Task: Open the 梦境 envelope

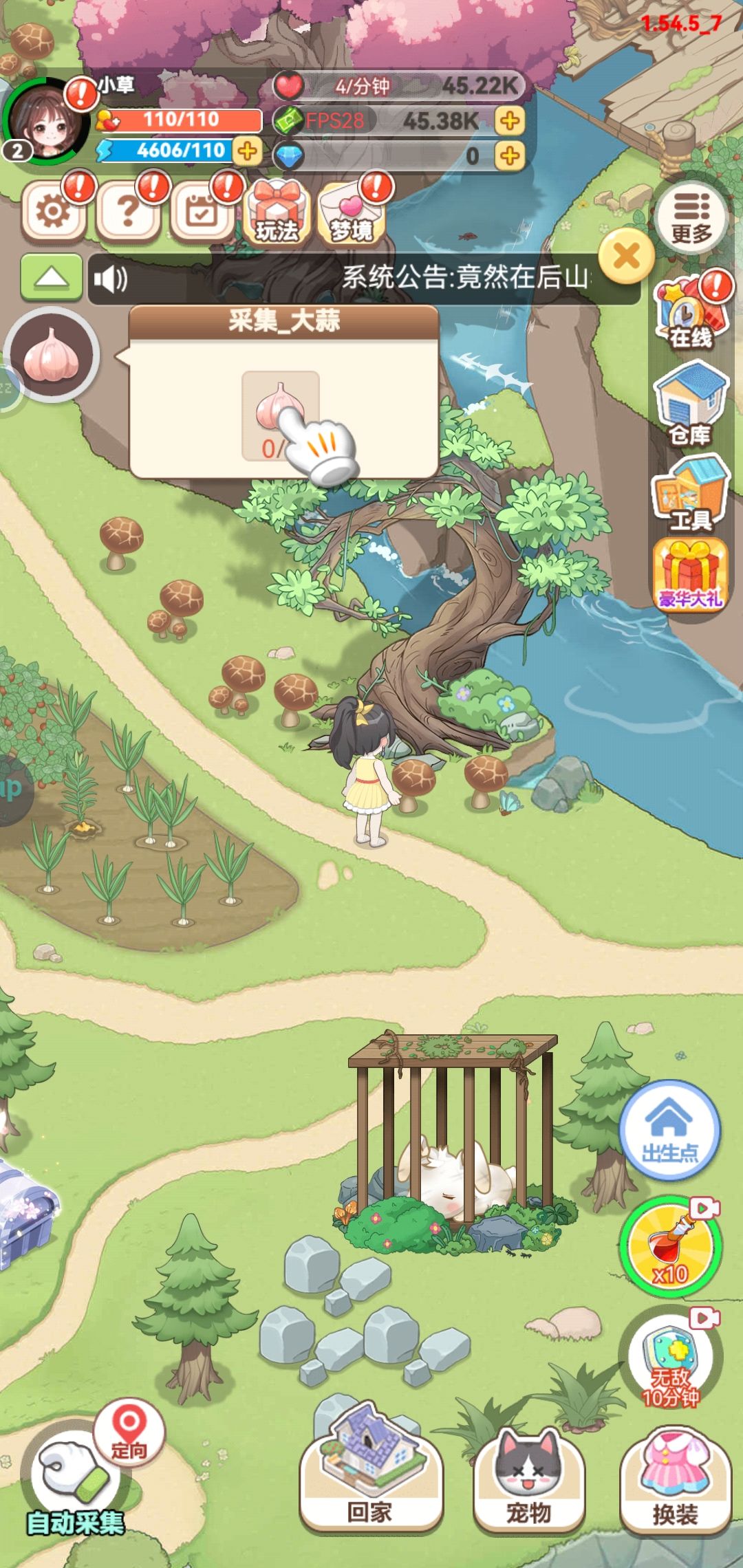Action: click(352, 212)
